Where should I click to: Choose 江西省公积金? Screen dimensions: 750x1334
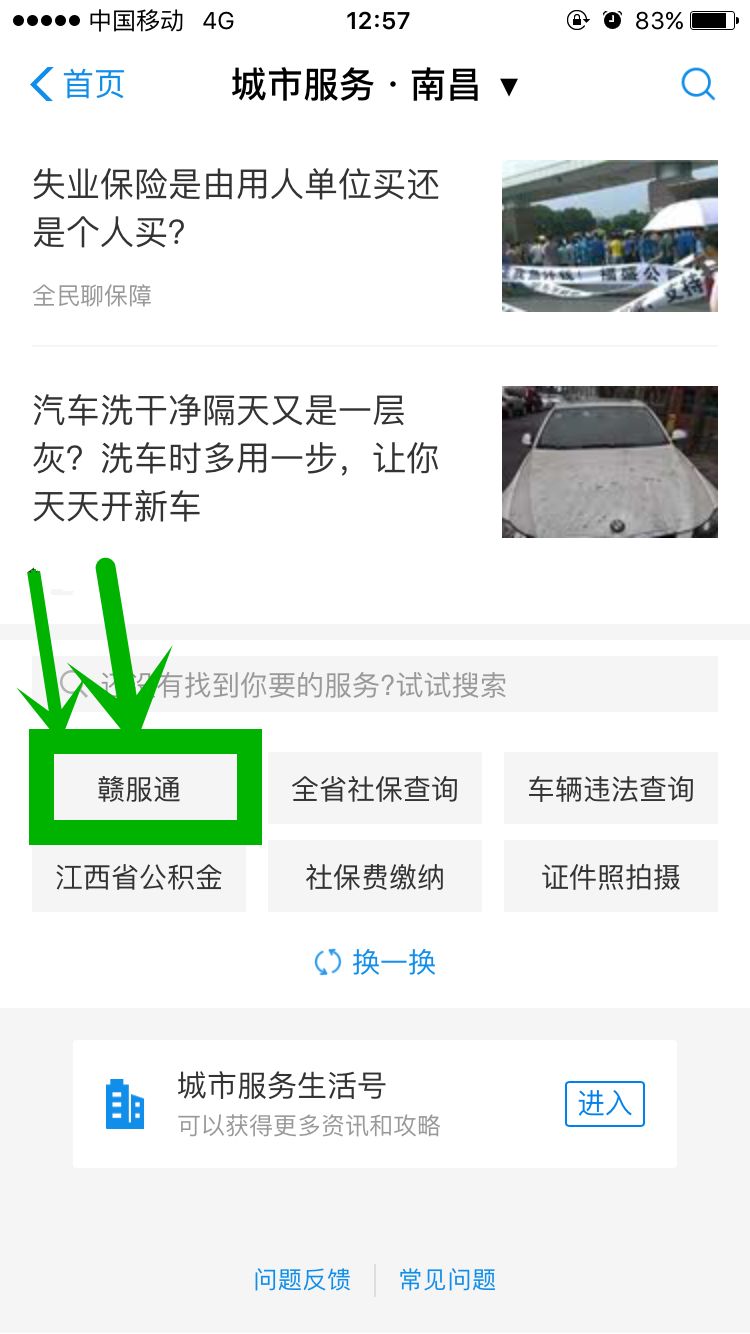point(139,877)
